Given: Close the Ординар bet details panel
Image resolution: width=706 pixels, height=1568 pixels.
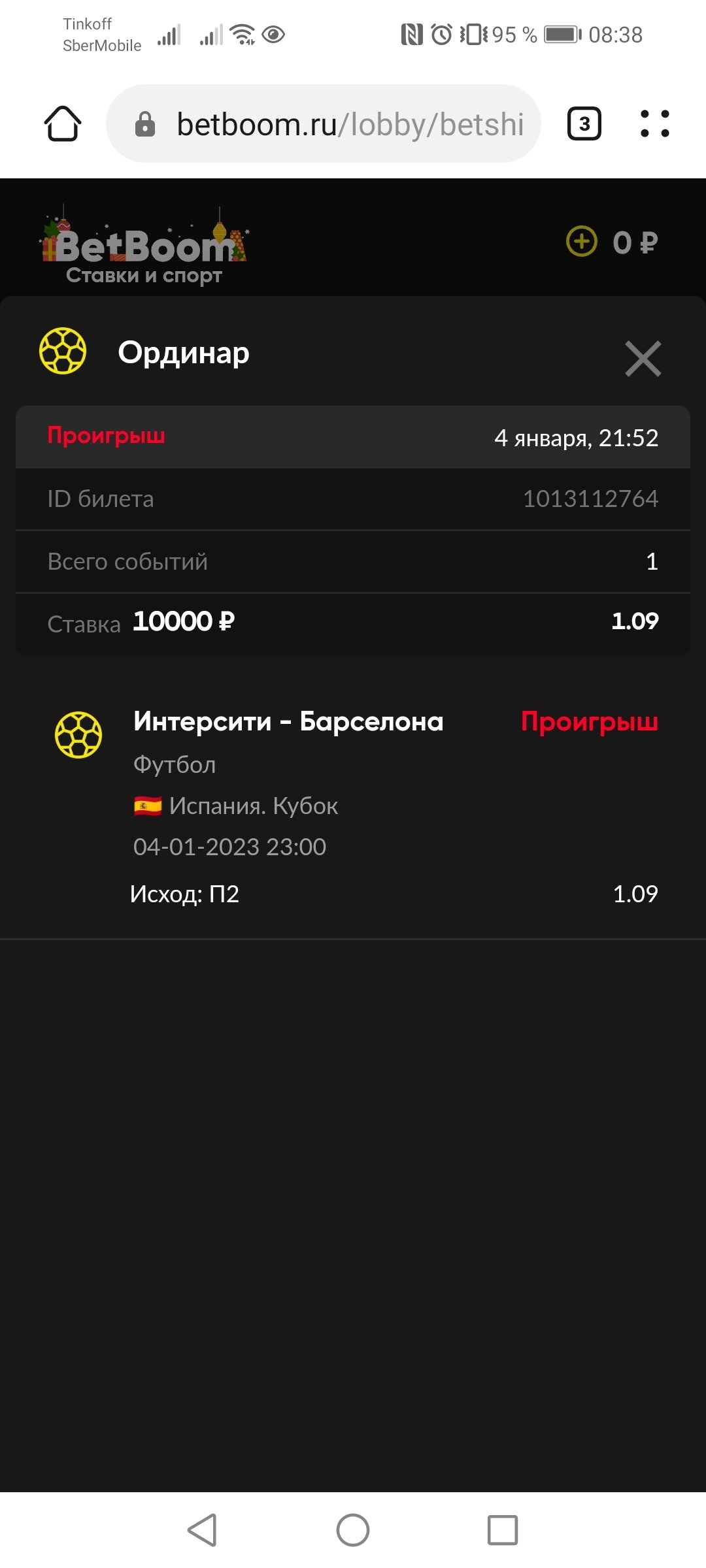Looking at the screenshot, I should coord(643,359).
